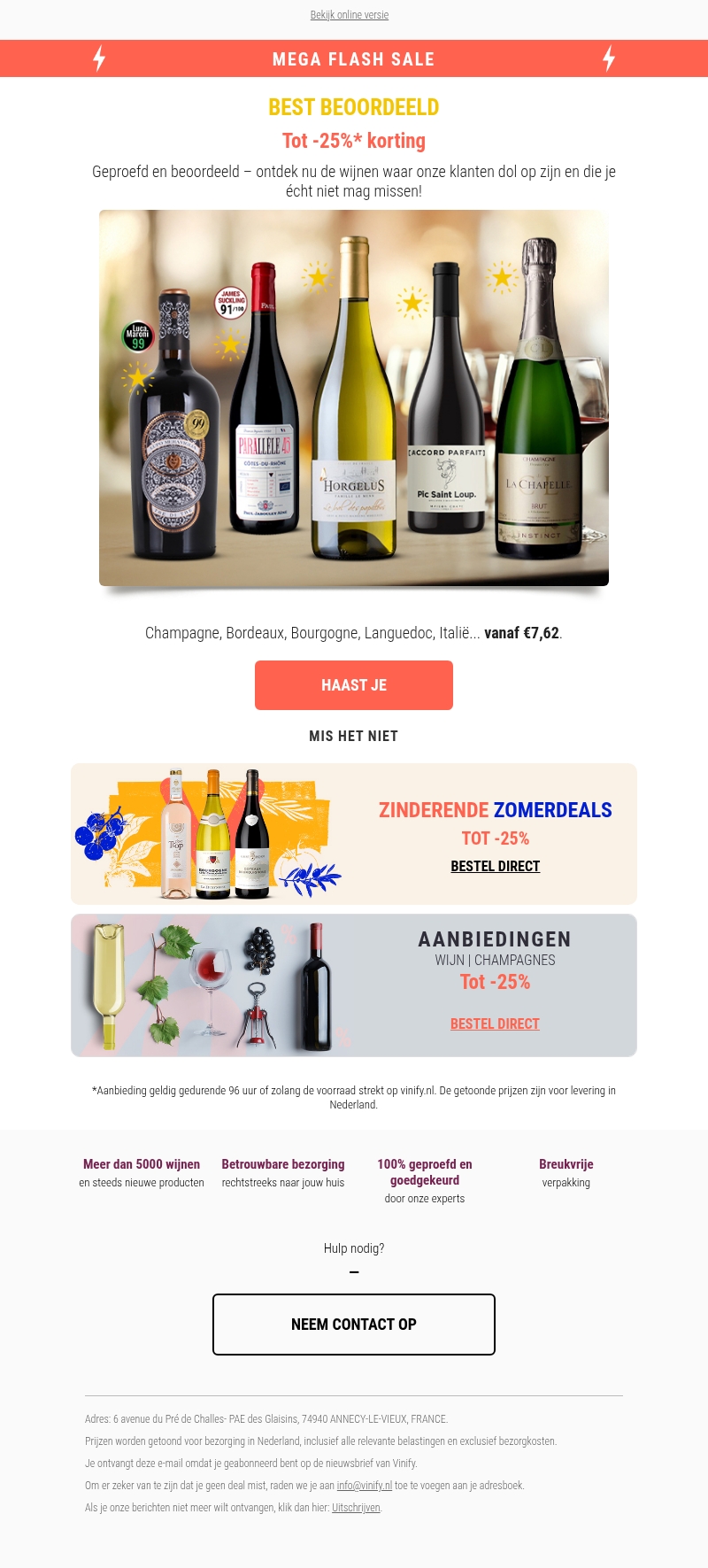Open the 'Bekijk online versie' link
Image resolution: width=708 pixels, height=1568 pixels.
coord(349,15)
